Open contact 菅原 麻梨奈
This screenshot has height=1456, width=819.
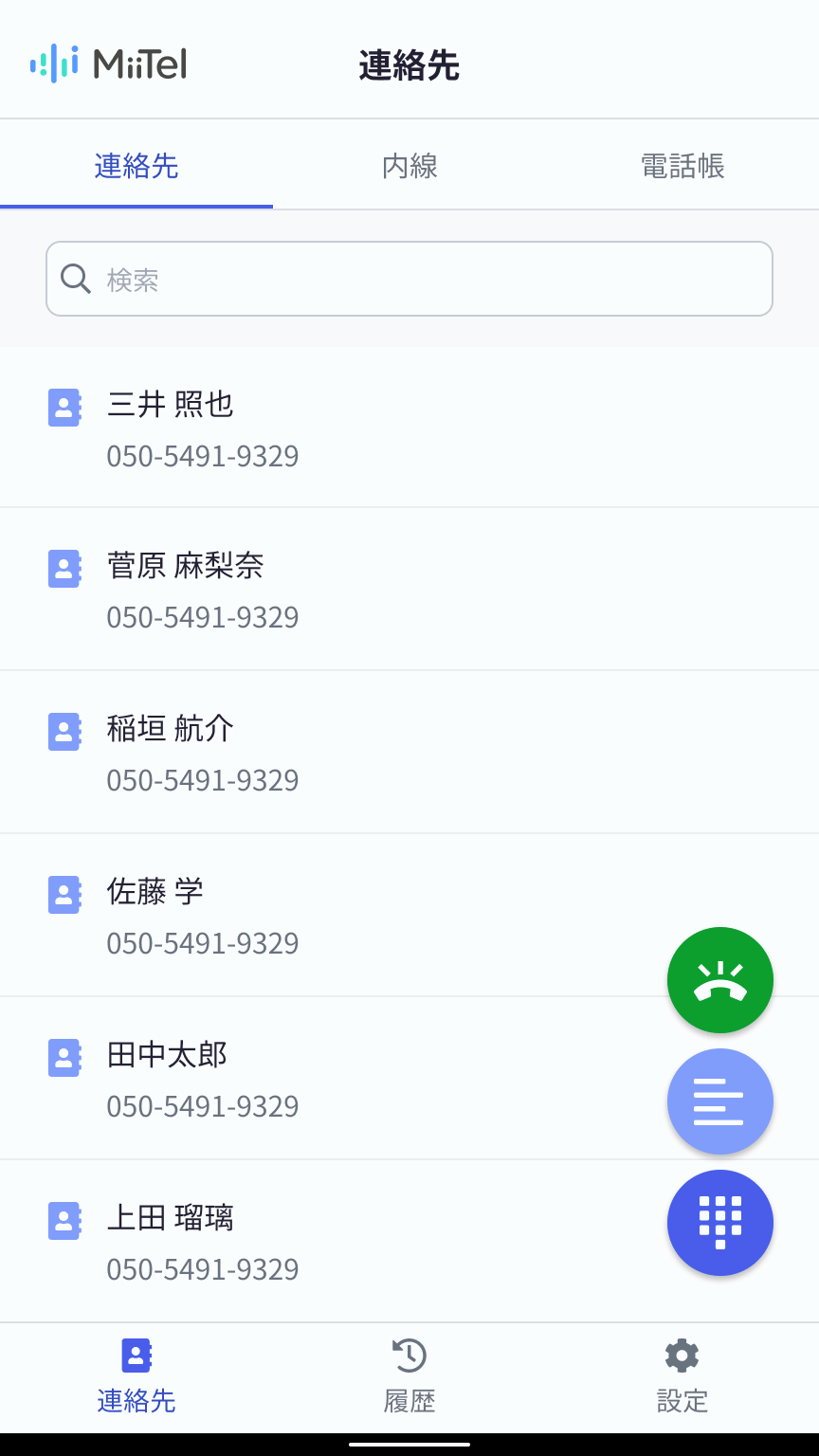(x=409, y=590)
